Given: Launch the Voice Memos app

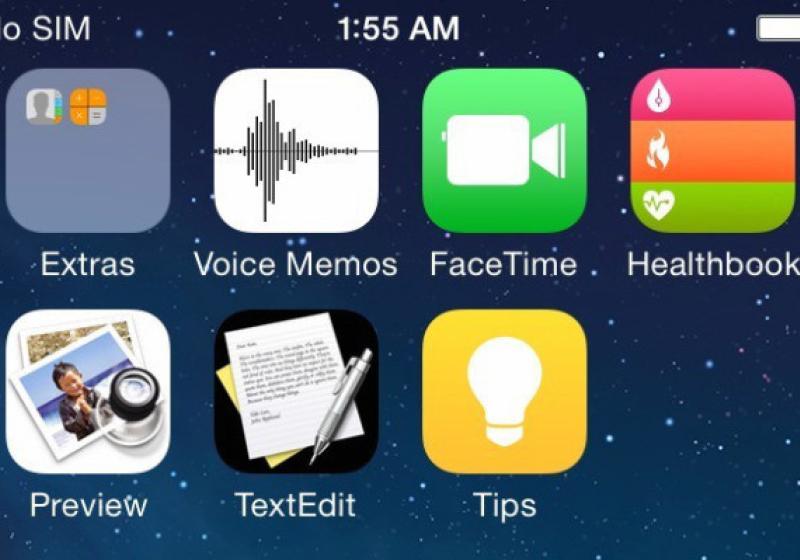Looking at the screenshot, I should (296, 151).
